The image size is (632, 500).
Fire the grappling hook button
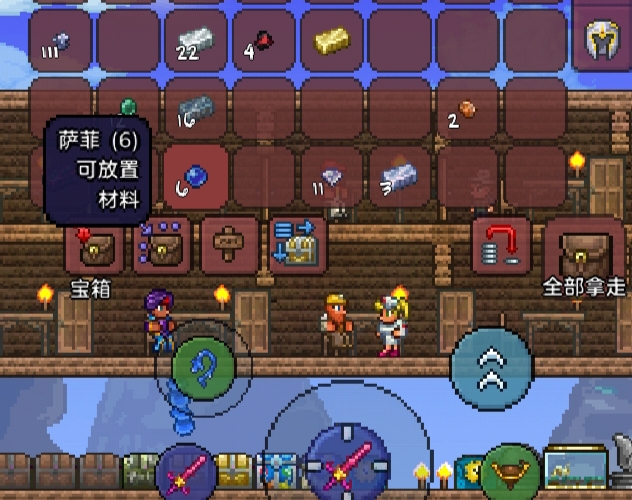[x=205, y=367]
